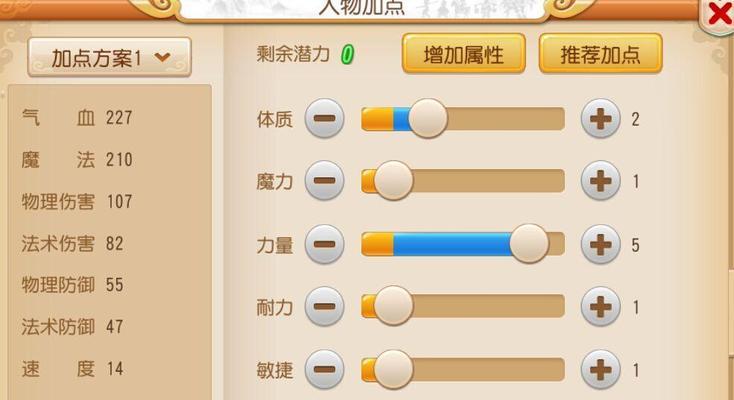Increase 体质 with its plus button
Screen dimensions: 734x400
click(600, 120)
